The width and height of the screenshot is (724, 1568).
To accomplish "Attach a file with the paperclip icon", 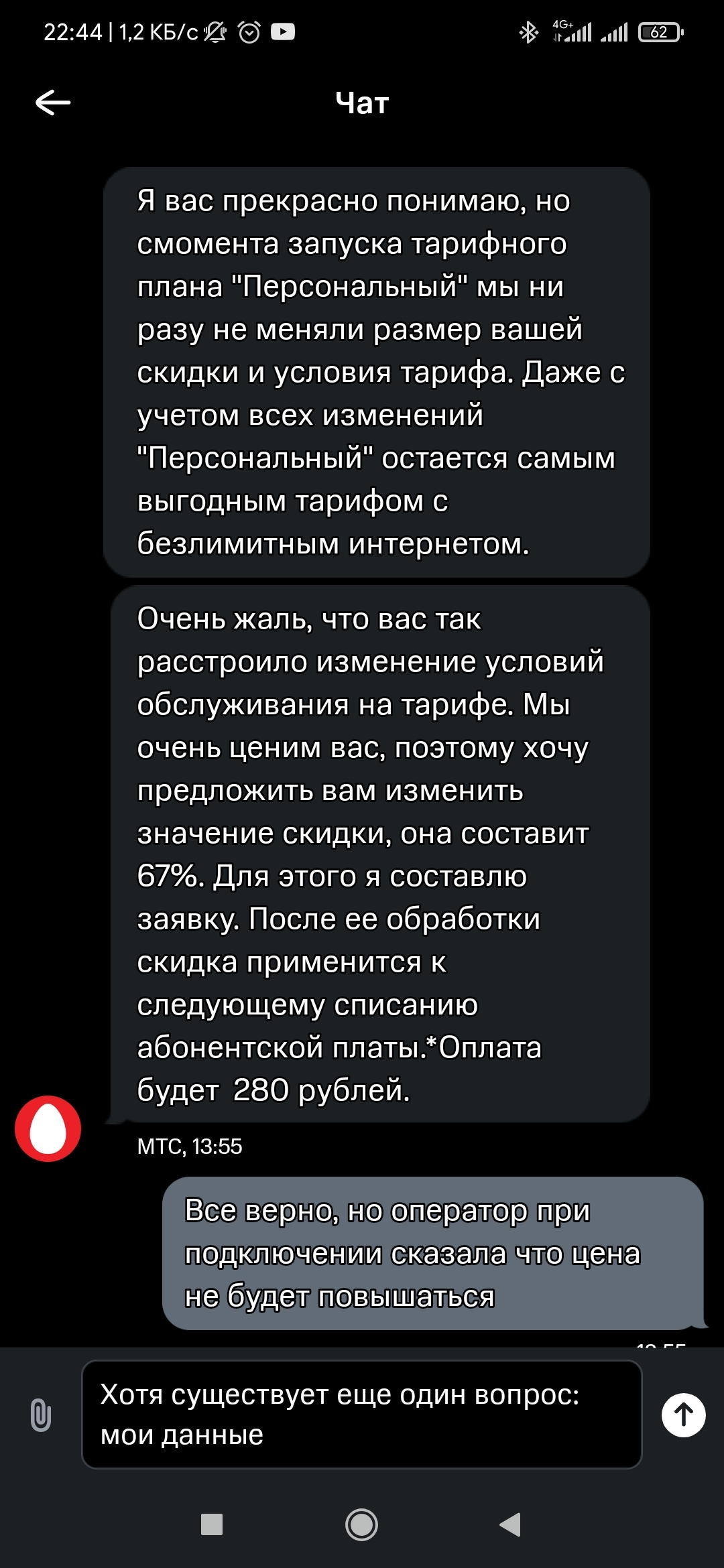I will click(41, 1415).
